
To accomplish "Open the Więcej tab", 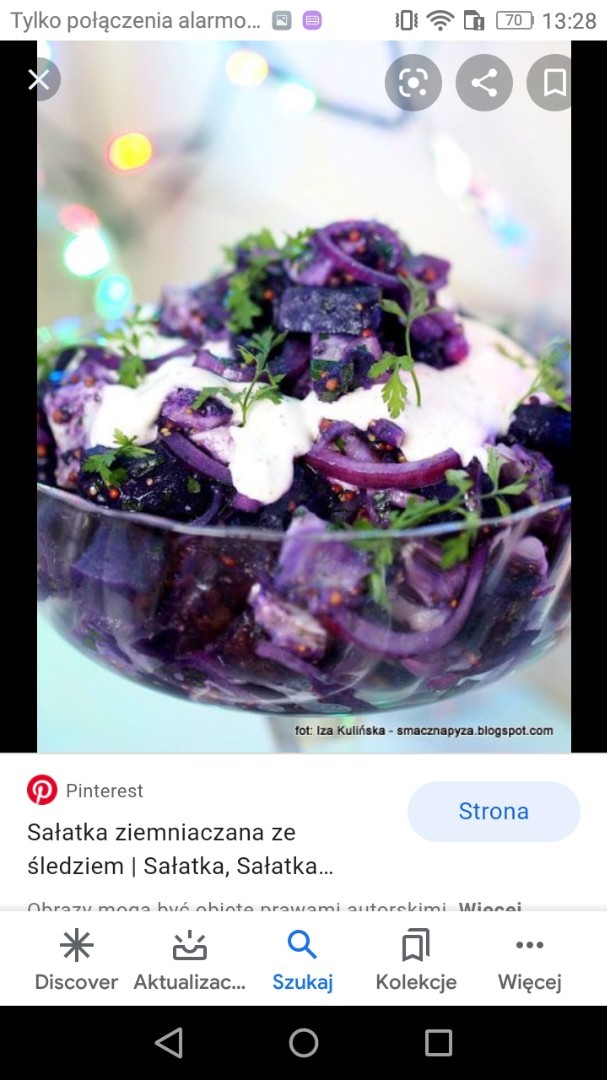I will click(x=529, y=960).
